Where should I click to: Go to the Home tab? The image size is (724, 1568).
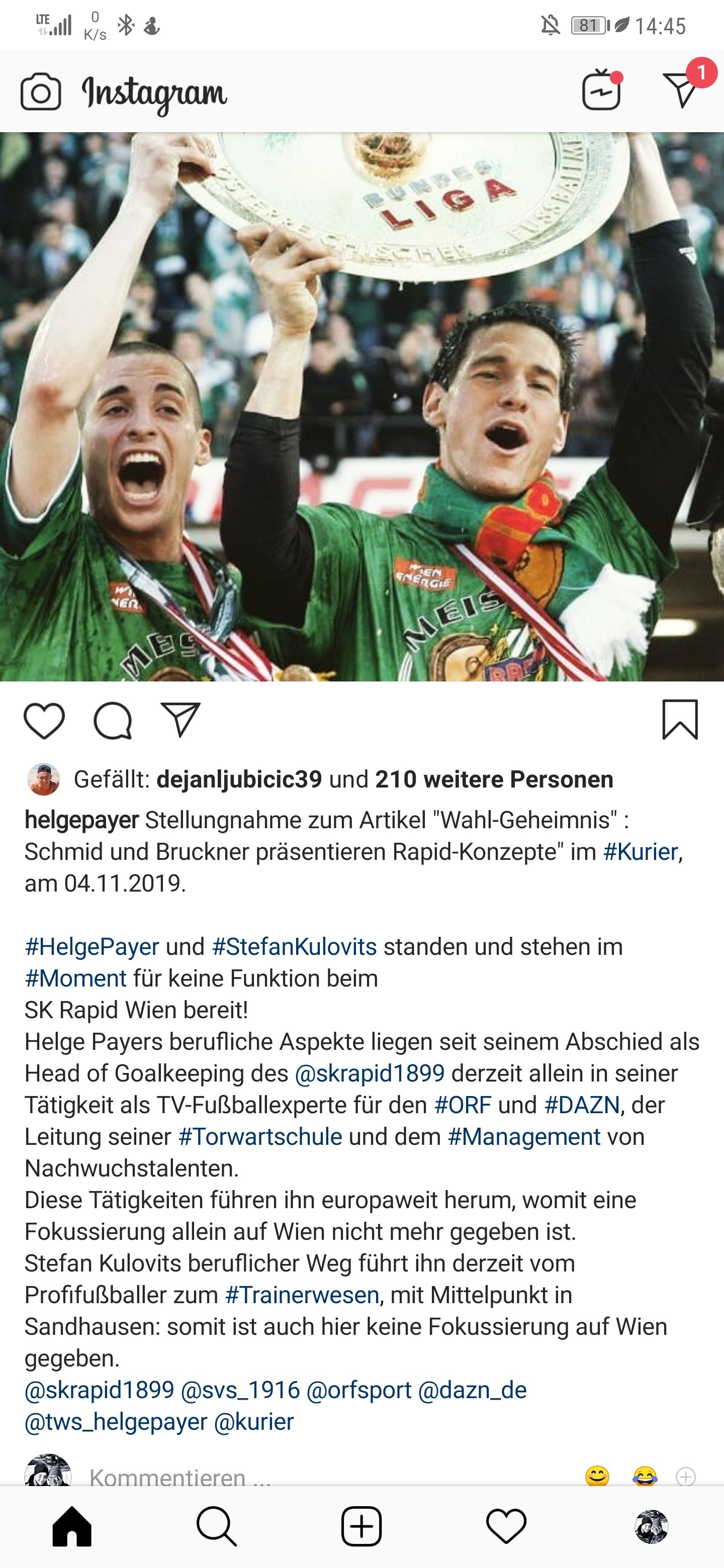72,1526
